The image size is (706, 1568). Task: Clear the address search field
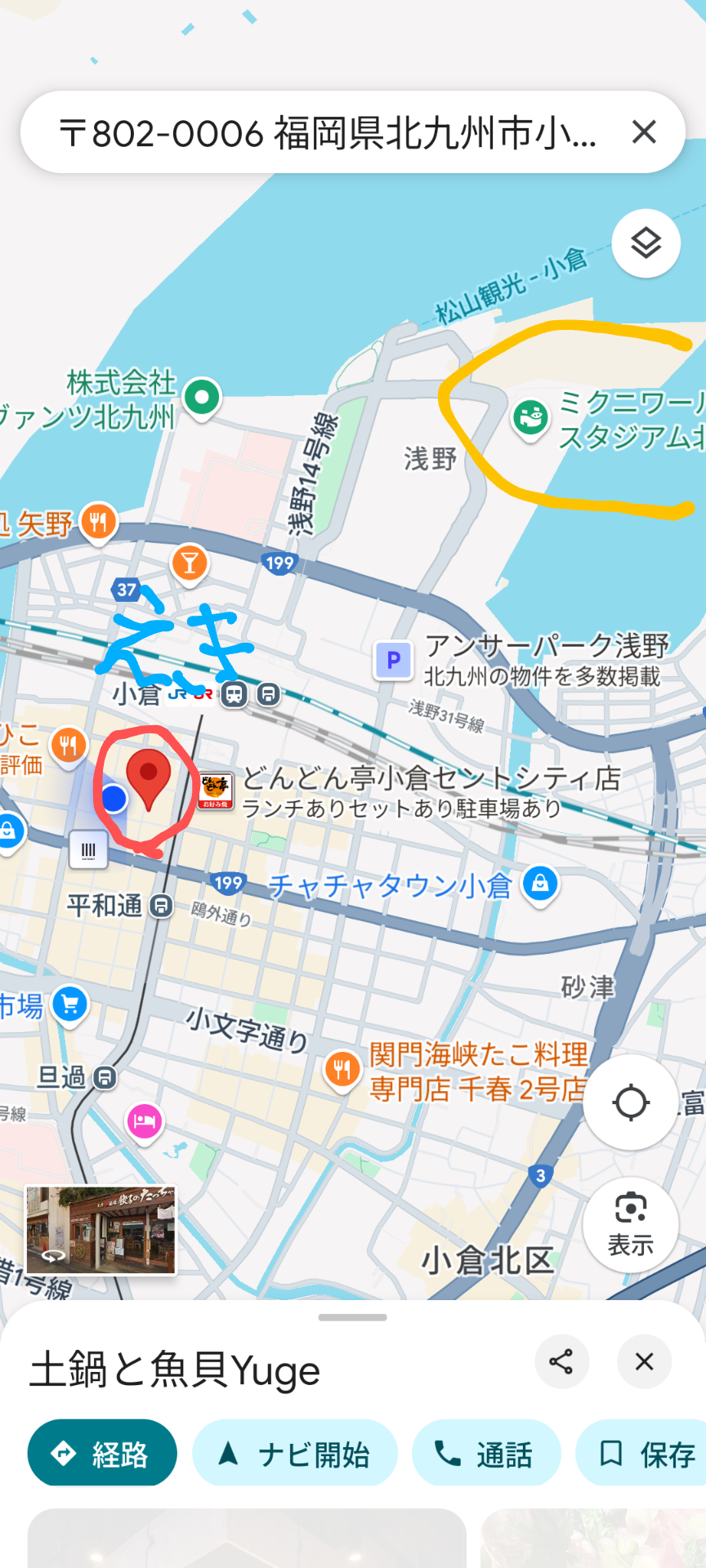coord(644,131)
